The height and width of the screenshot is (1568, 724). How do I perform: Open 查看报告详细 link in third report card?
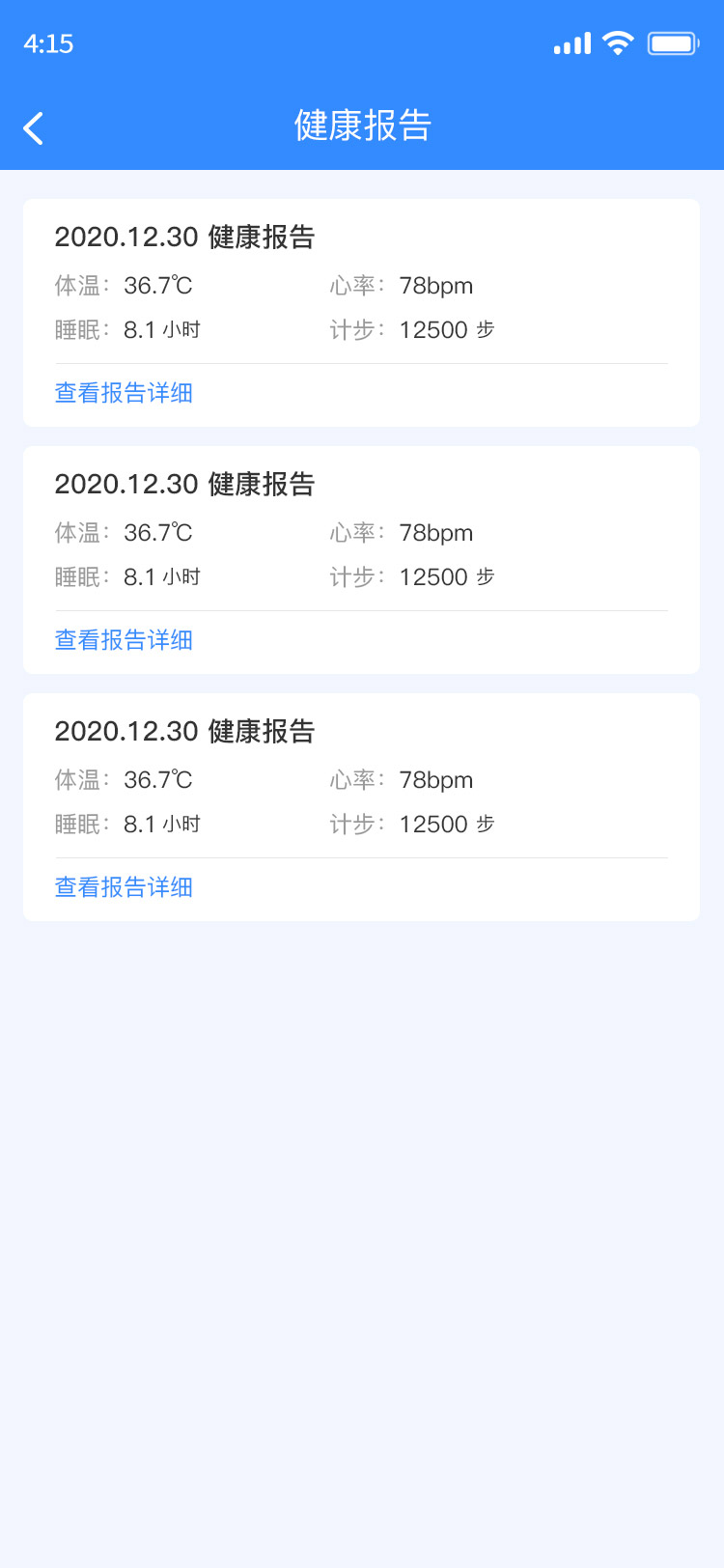pos(124,887)
